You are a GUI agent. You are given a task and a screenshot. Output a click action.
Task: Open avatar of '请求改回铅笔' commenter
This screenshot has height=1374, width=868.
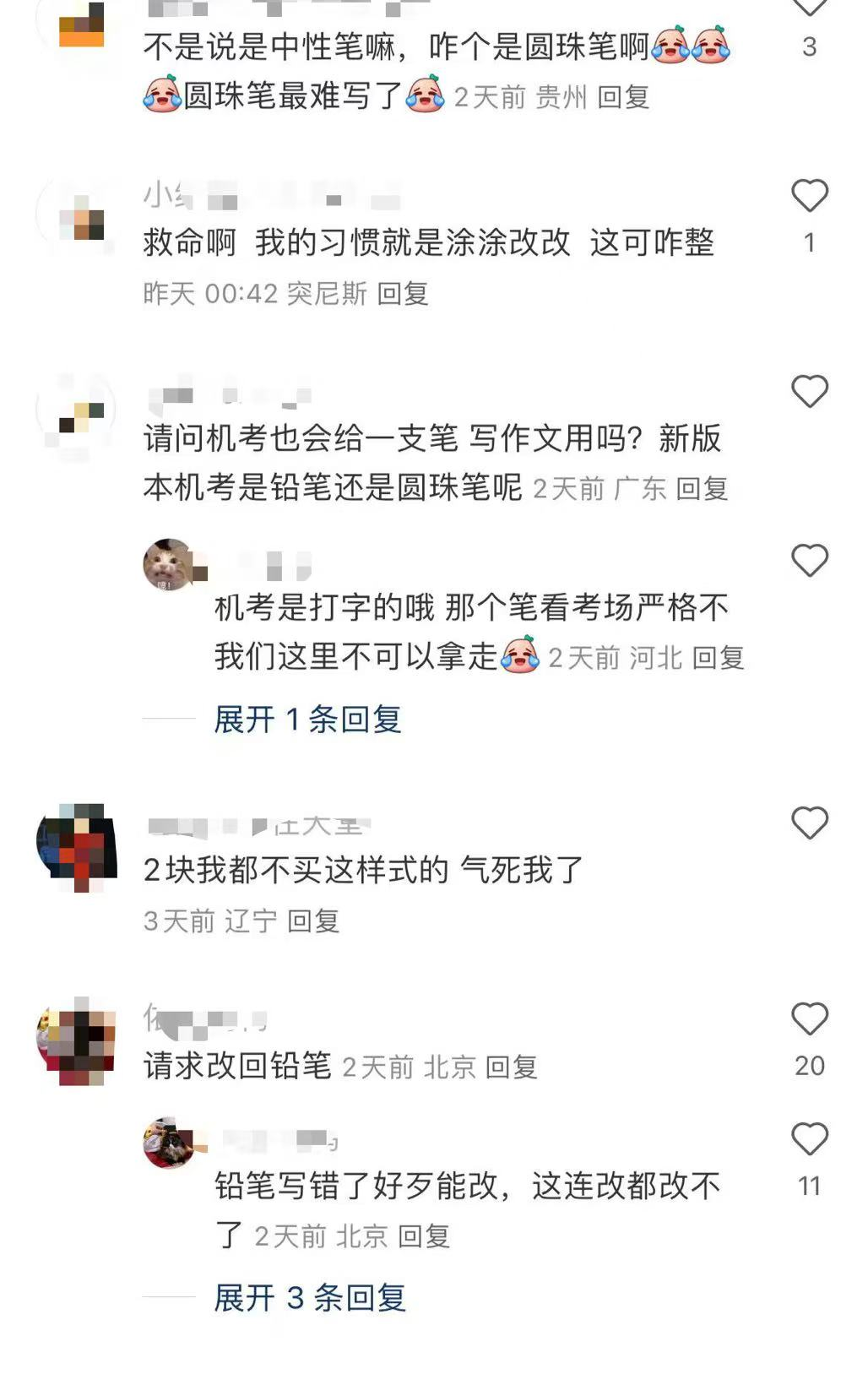click(x=78, y=1041)
